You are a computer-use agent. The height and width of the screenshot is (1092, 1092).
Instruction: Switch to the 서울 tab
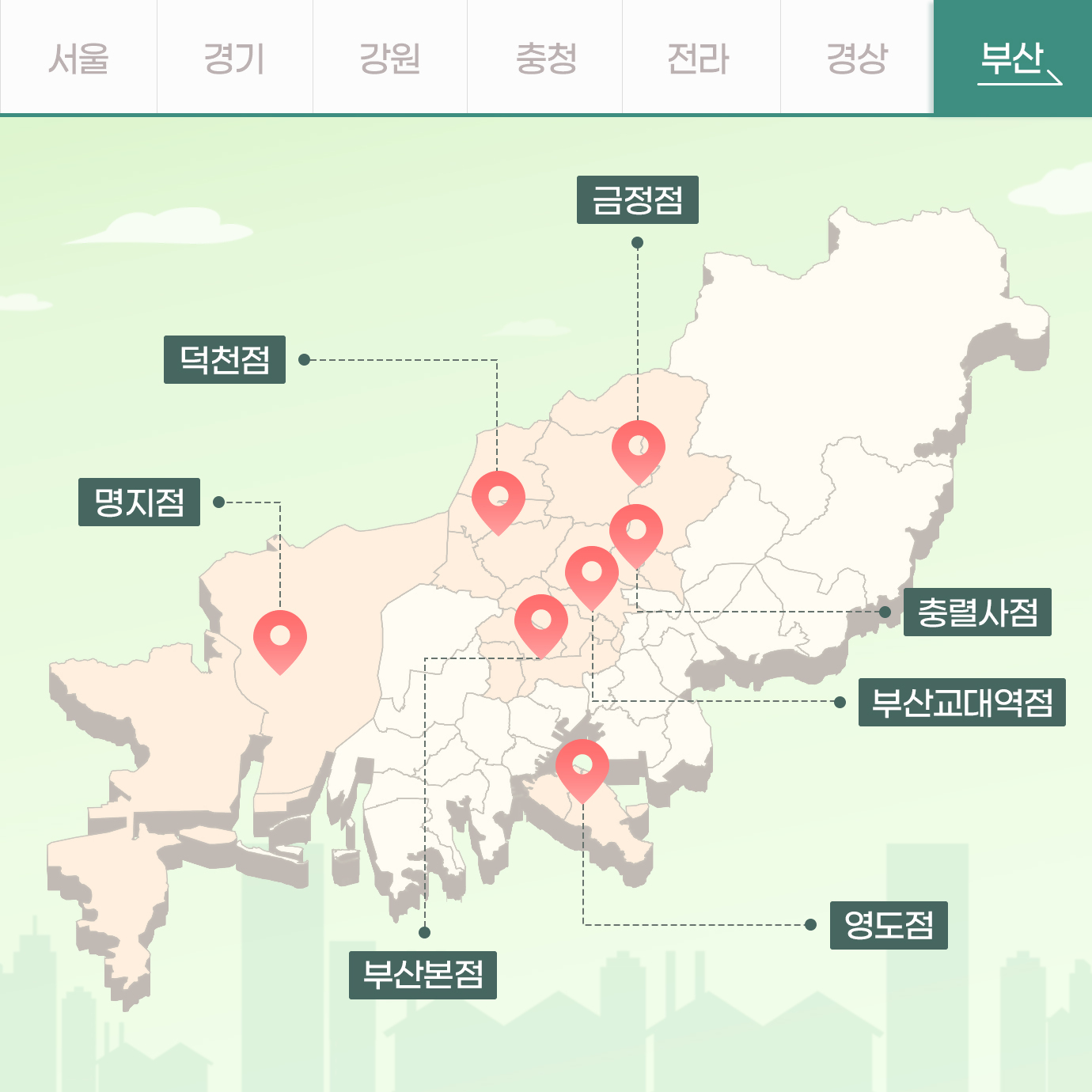pyautogui.click(x=78, y=58)
